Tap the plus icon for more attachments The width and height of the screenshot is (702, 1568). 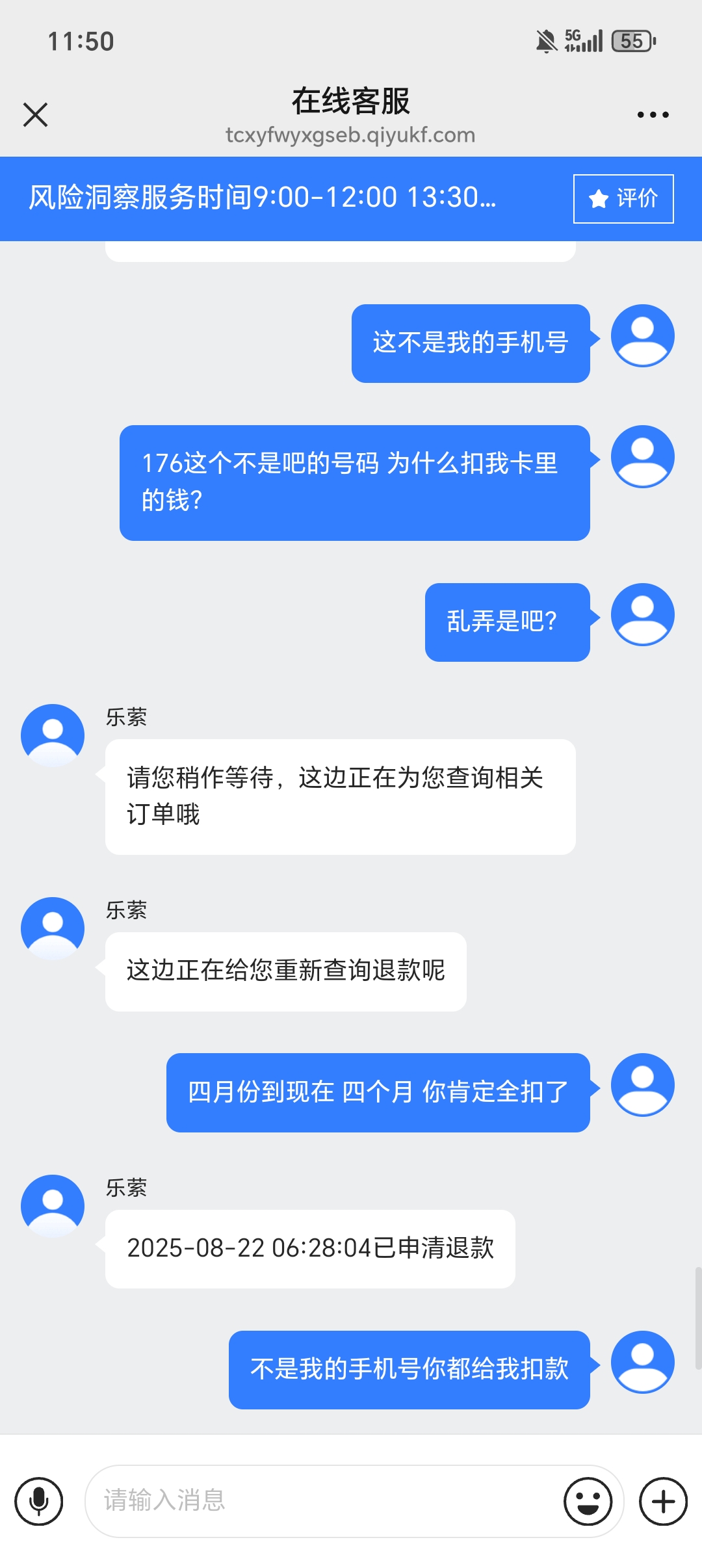pyautogui.click(x=662, y=1500)
